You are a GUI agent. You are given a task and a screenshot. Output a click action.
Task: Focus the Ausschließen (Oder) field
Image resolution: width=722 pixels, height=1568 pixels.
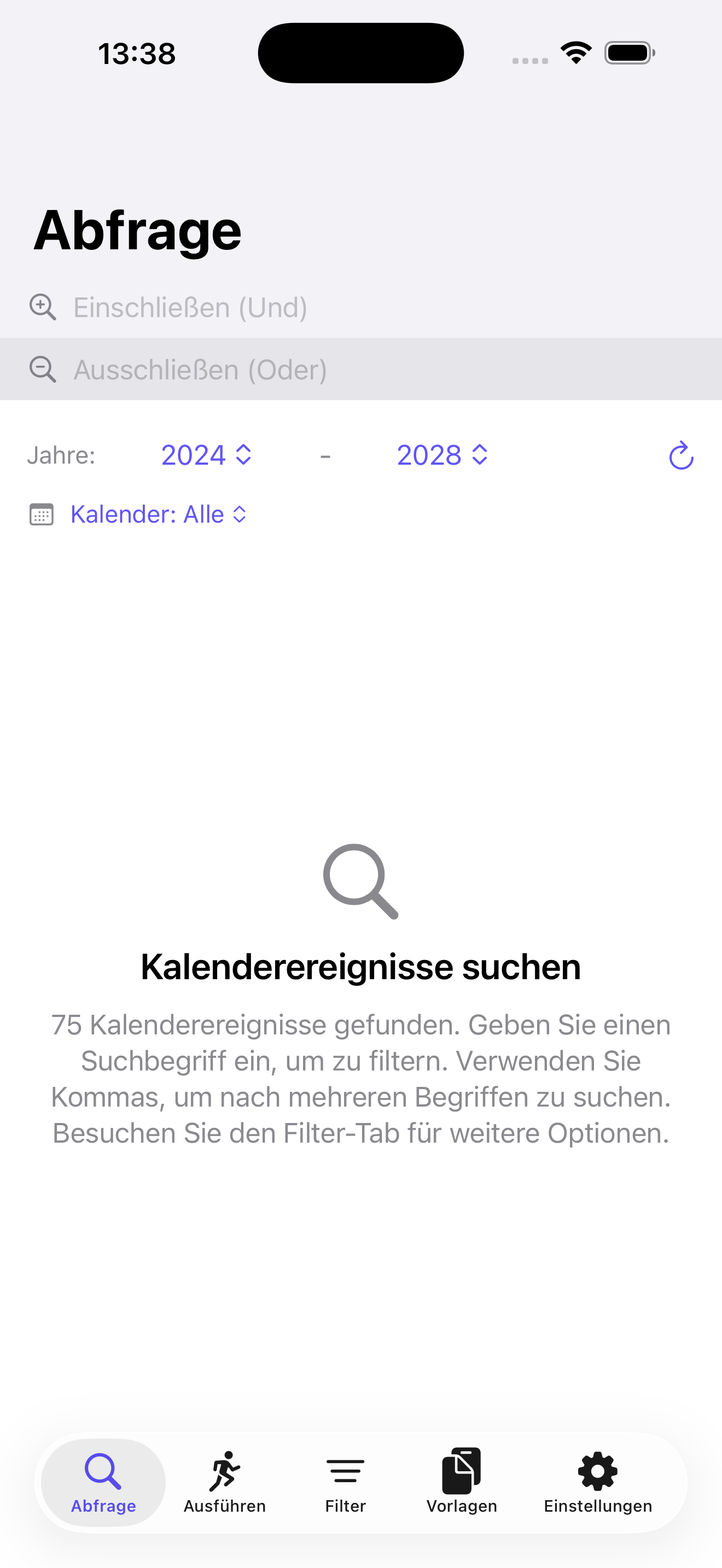point(360,370)
